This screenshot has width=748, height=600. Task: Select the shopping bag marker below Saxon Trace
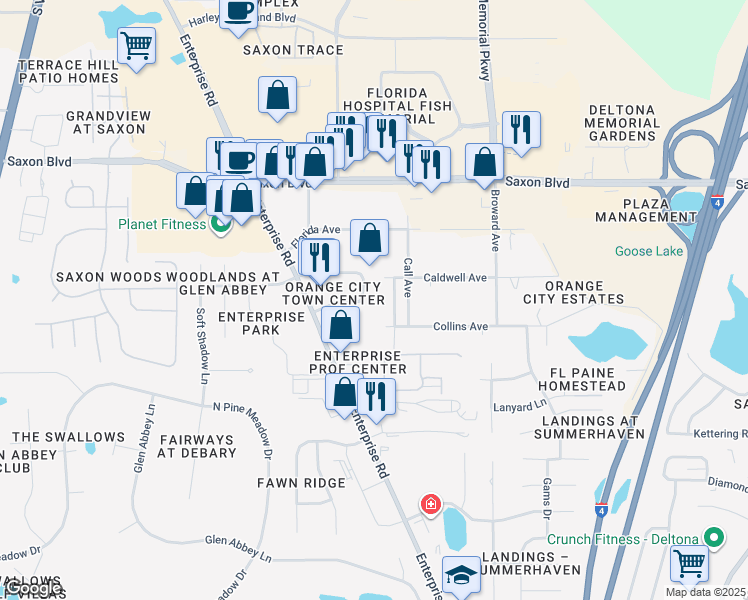pos(278,96)
